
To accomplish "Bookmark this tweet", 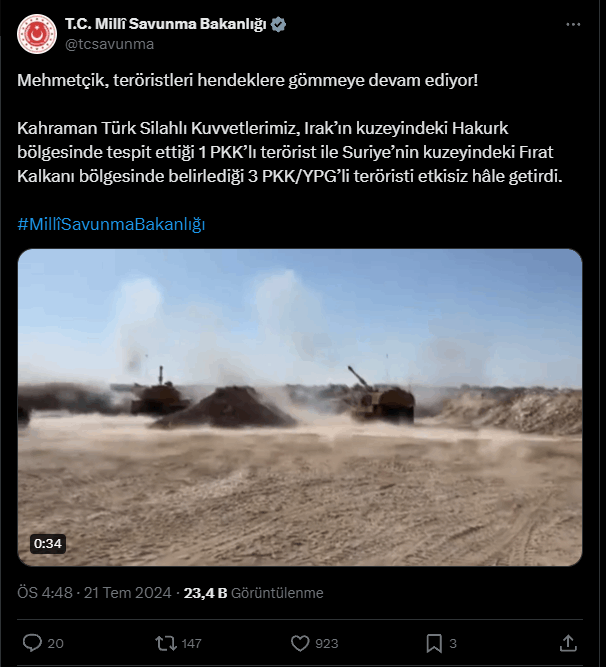I will [434, 643].
